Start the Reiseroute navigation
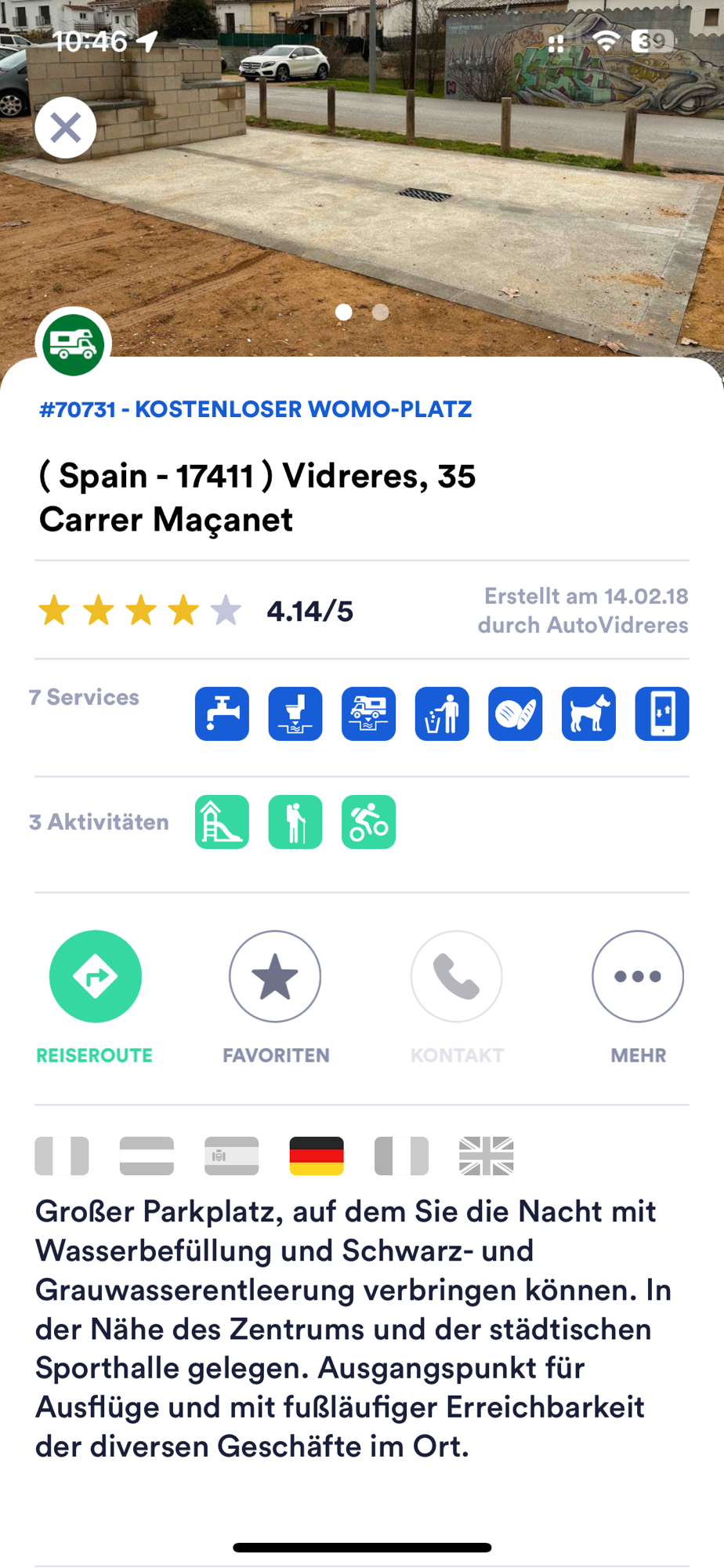The height and width of the screenshot is (1568, 724). point(96,977)
